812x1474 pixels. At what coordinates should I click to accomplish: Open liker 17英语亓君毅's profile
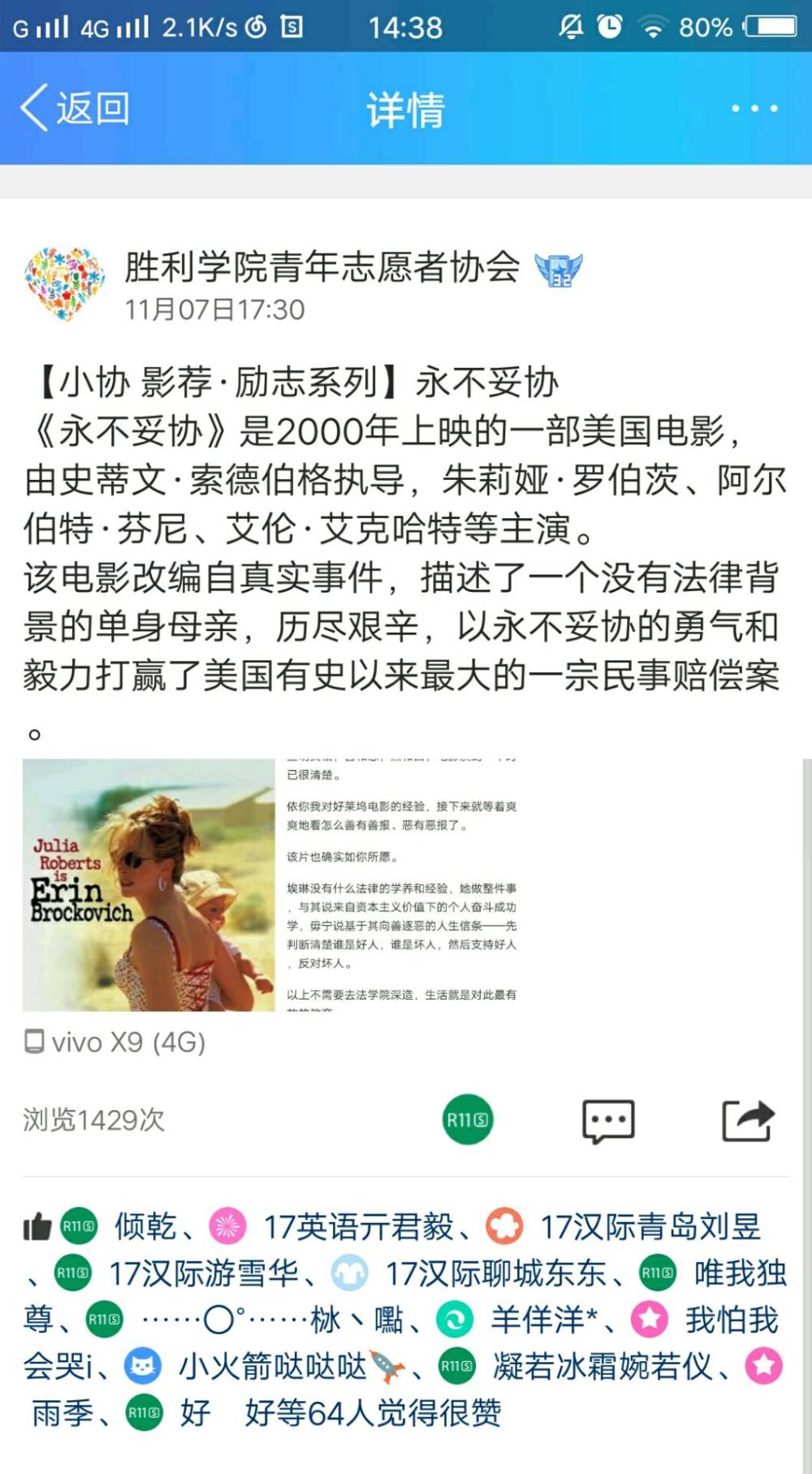(x=358, y=1226)
